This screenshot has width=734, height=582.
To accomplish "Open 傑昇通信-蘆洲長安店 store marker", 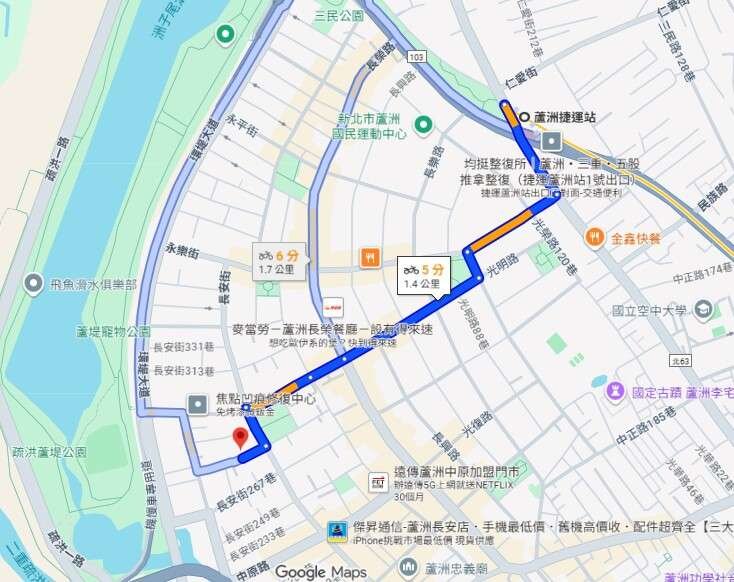I will pyautogui.click(x=337, y=531).
